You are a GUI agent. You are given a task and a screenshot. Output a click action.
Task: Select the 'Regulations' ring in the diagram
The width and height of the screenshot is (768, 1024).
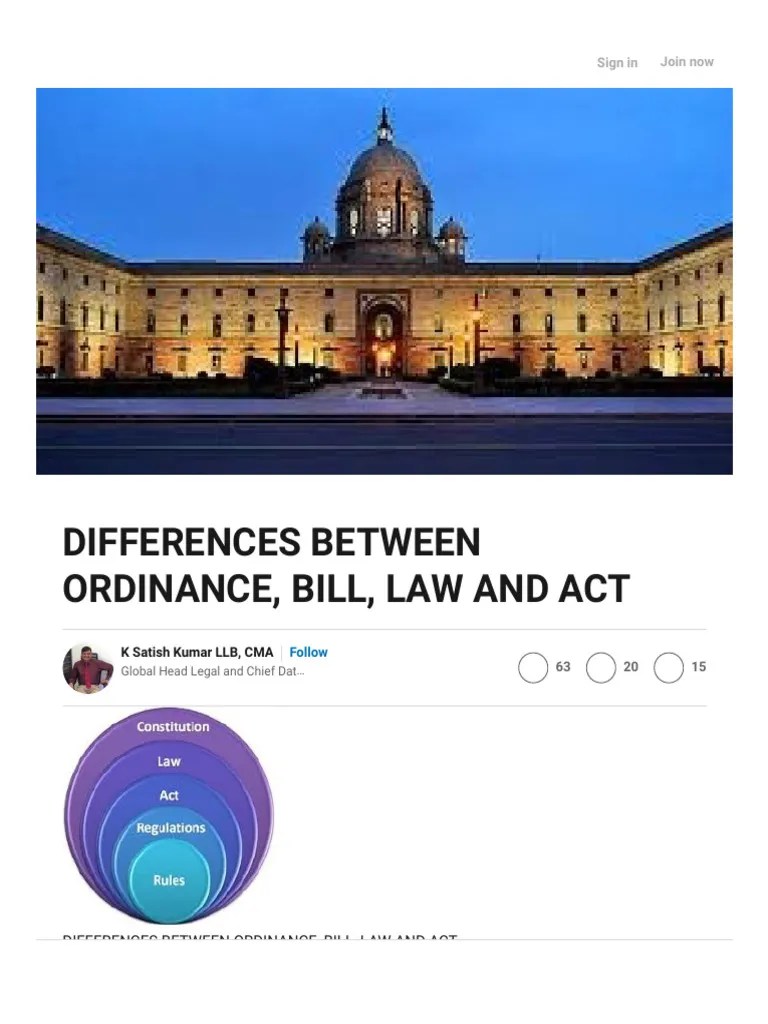coord(172,828)
